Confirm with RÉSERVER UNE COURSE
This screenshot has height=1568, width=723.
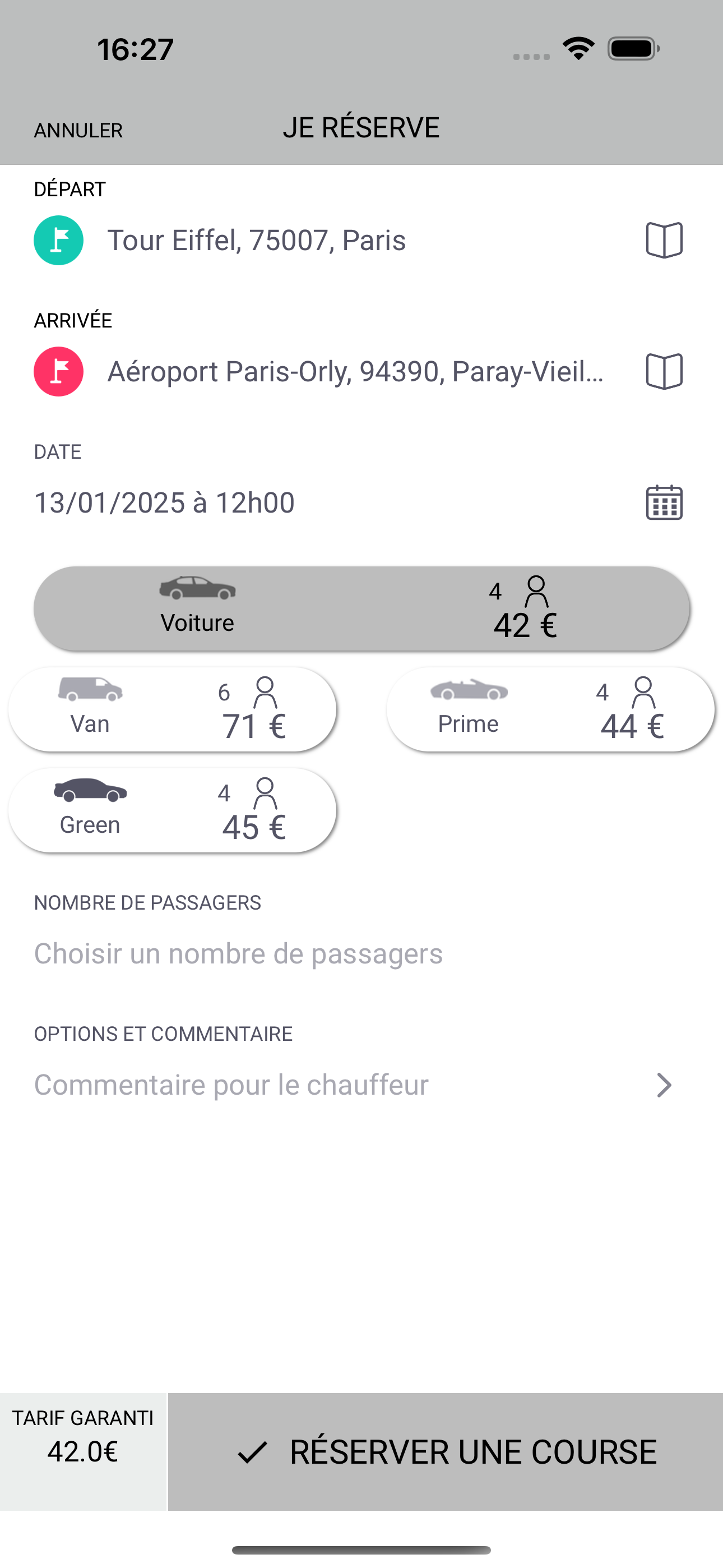coord(446,1452)
